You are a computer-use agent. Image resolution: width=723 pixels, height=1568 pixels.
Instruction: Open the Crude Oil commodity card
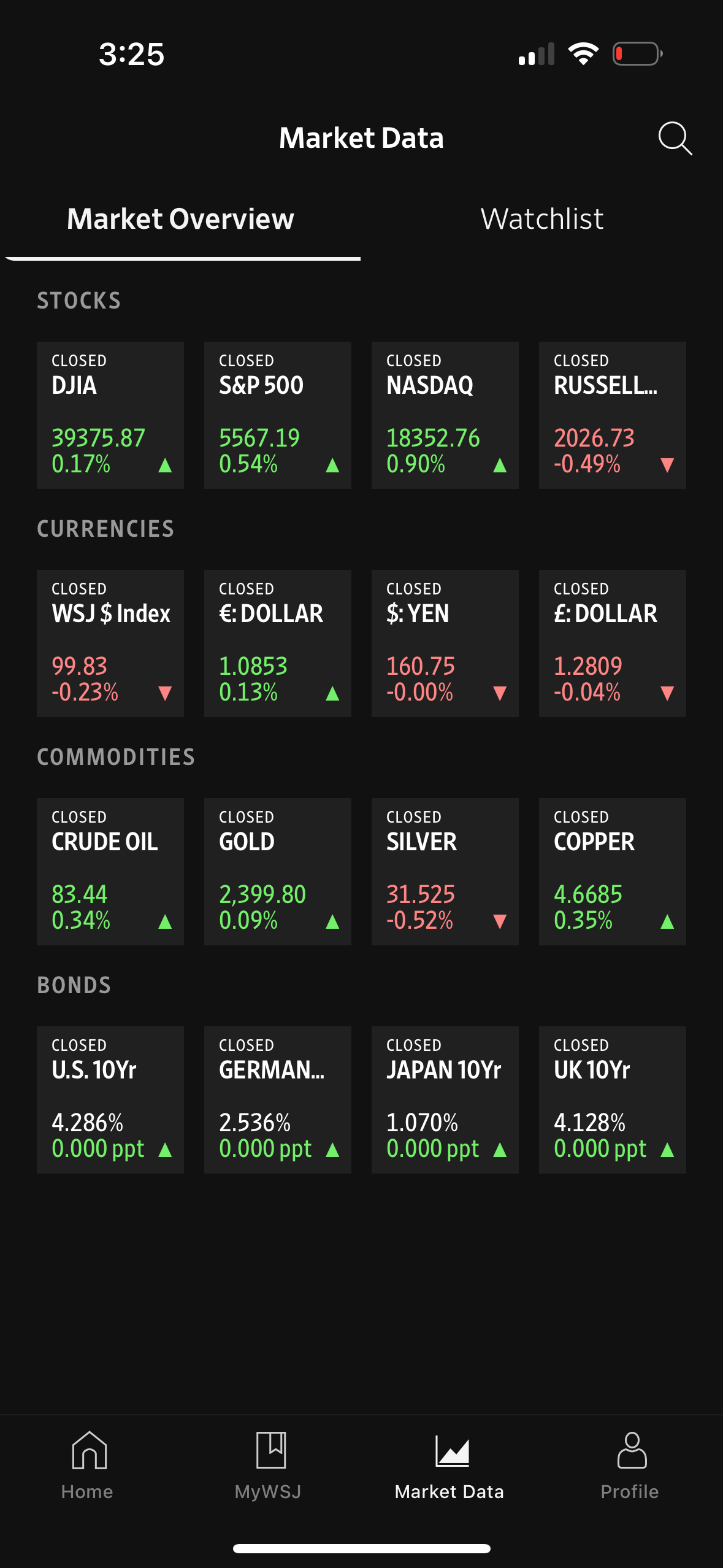[110, 871]
